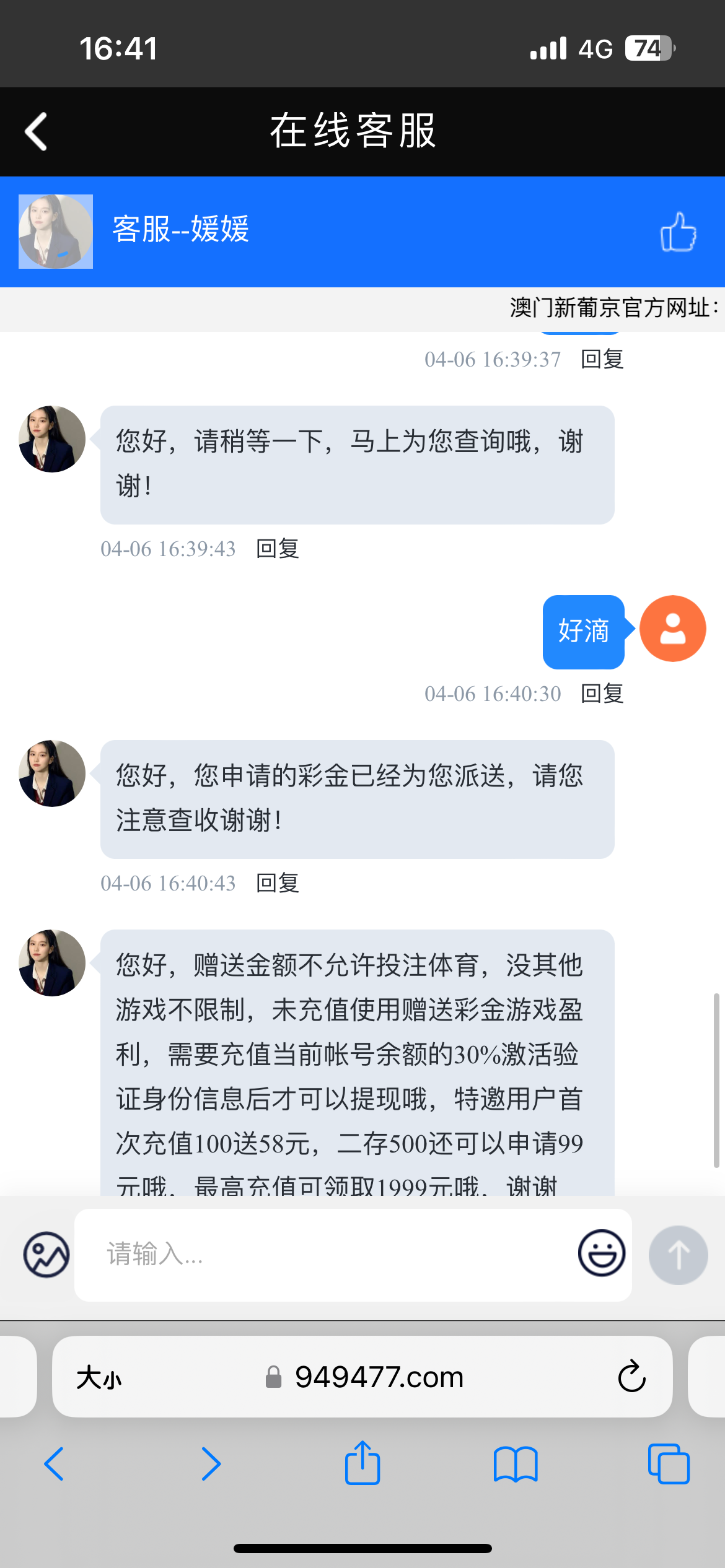Tap the Safari back navigation chevron
The height and width of the screenshot is (1568, 725).
55,1465
